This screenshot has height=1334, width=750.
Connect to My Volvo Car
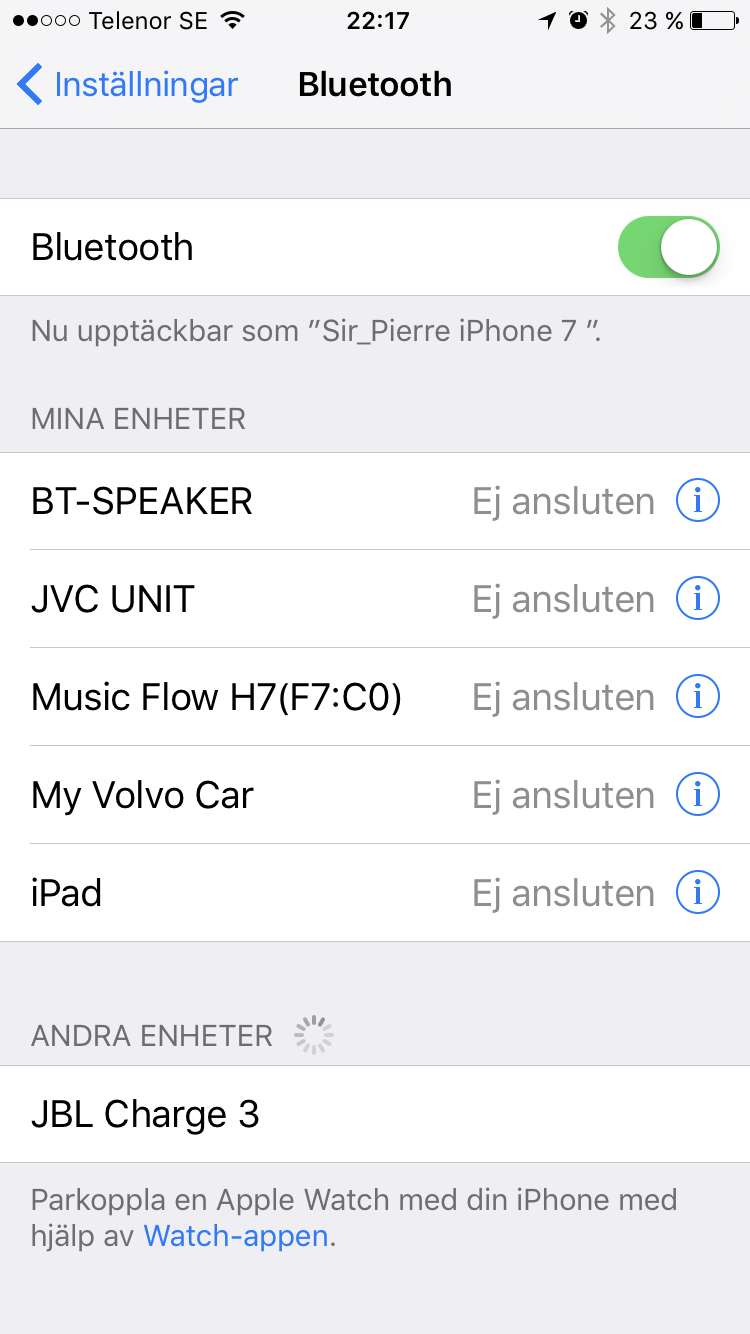(x=375, y=795)
